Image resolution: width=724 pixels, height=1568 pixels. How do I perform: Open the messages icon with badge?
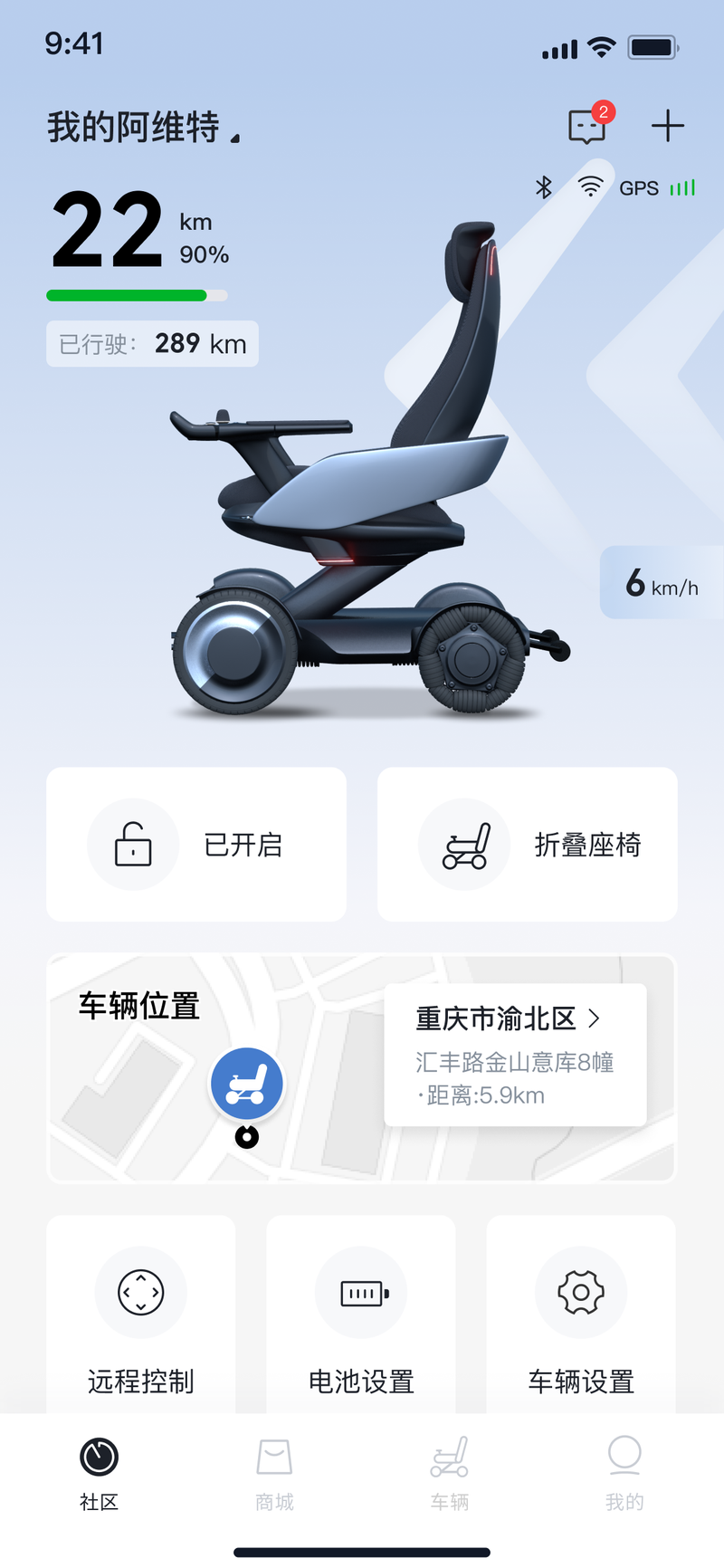tap(587, 126)
